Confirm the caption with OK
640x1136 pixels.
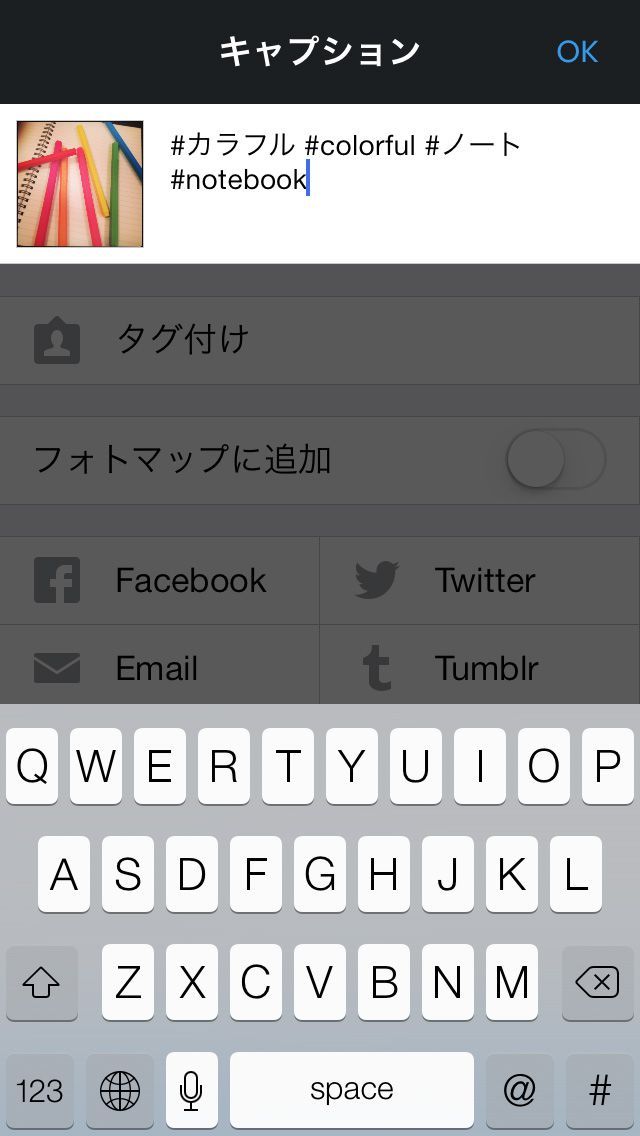(577, 51)
